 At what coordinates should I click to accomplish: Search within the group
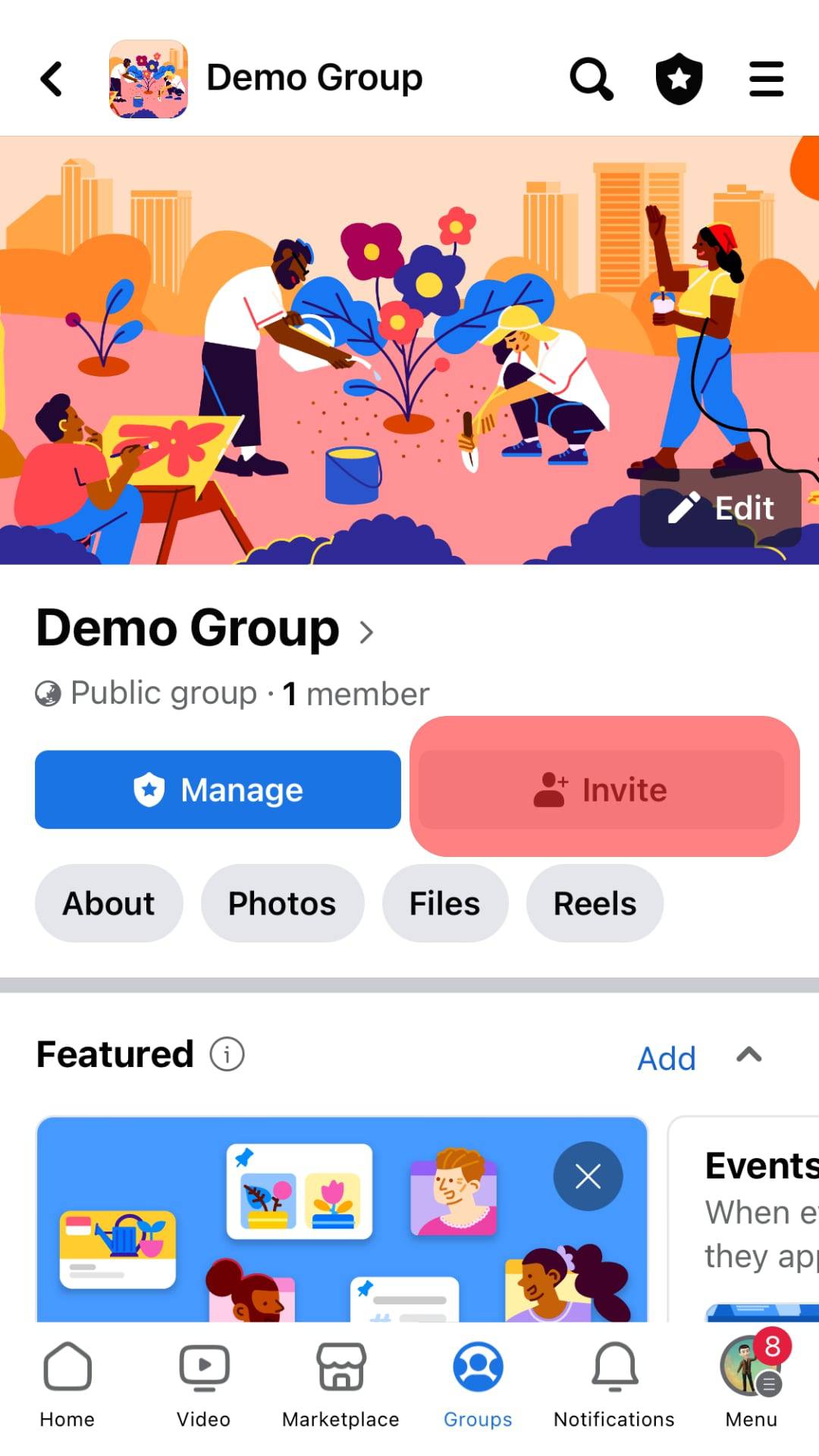coord(591,79)
